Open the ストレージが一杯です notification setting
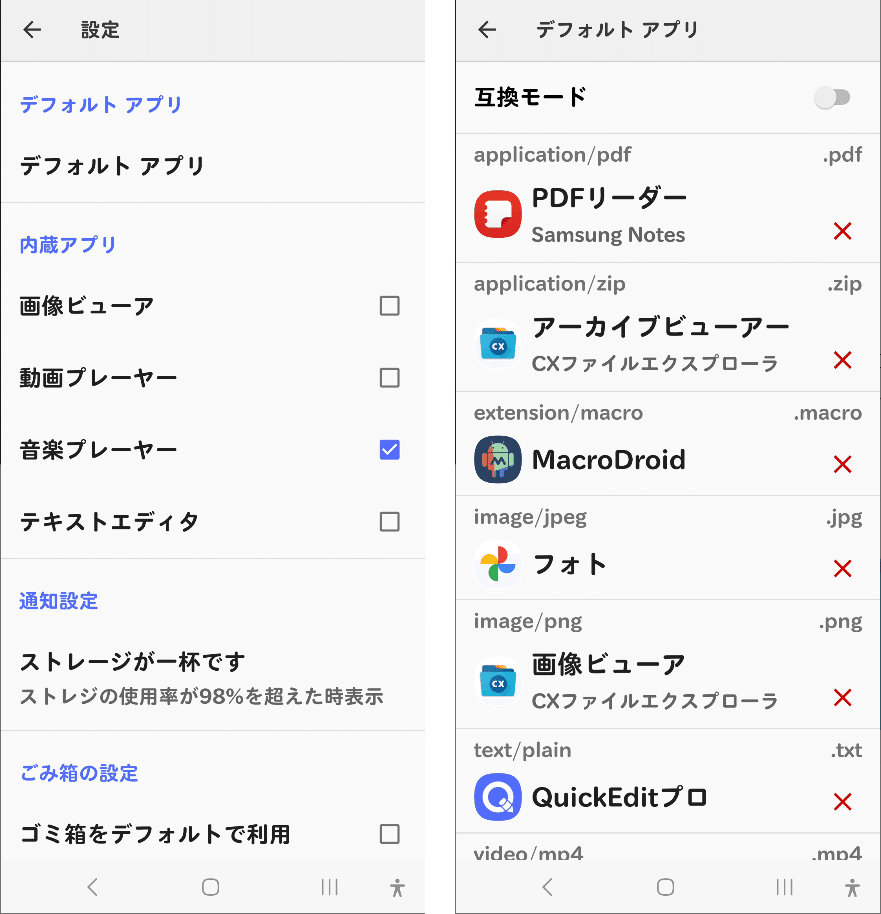Image resolution: width=881 pixels, height=914 pixels. [x=200, y=677]
